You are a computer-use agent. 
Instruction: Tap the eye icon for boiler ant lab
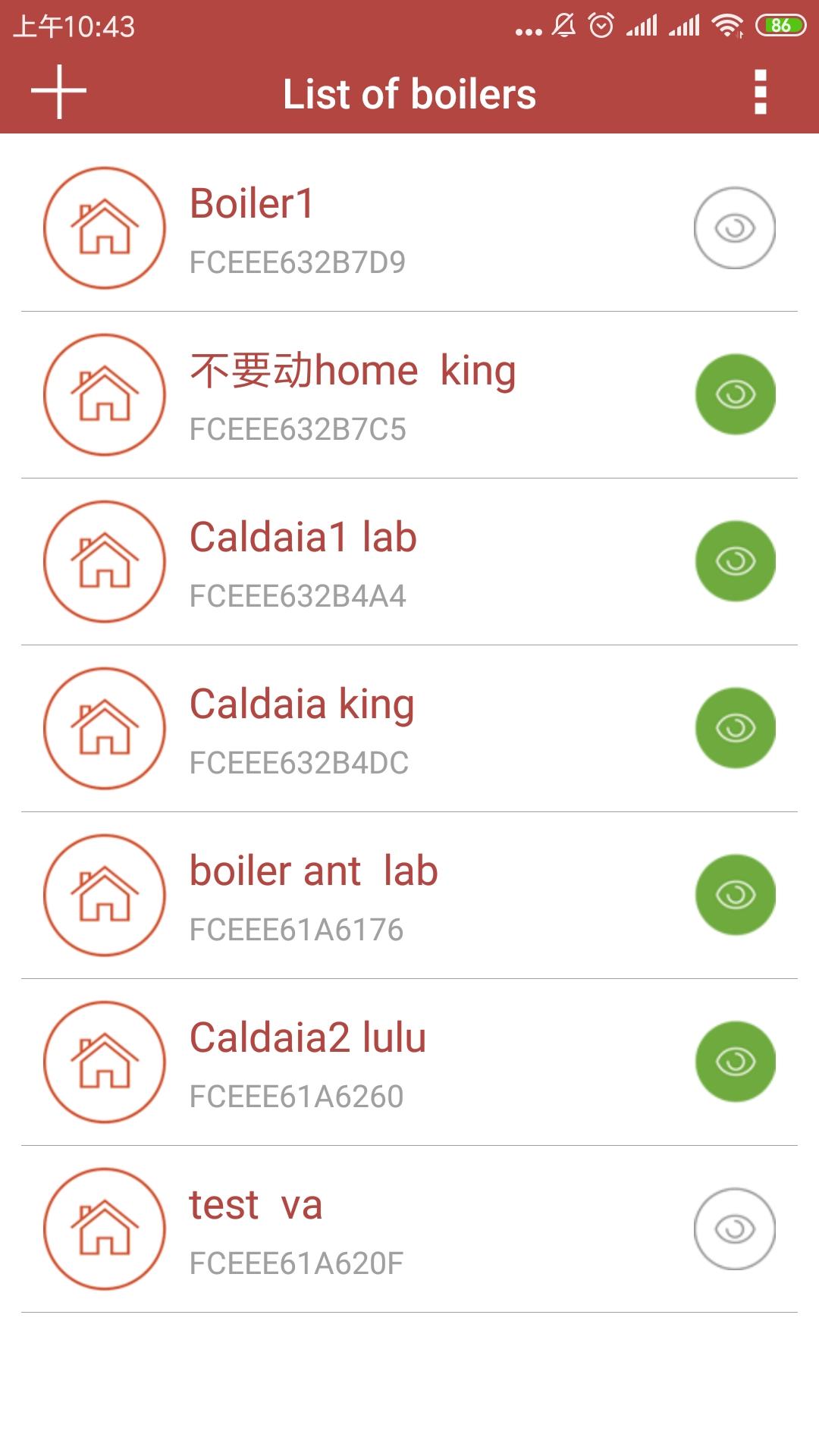point(735,895)
